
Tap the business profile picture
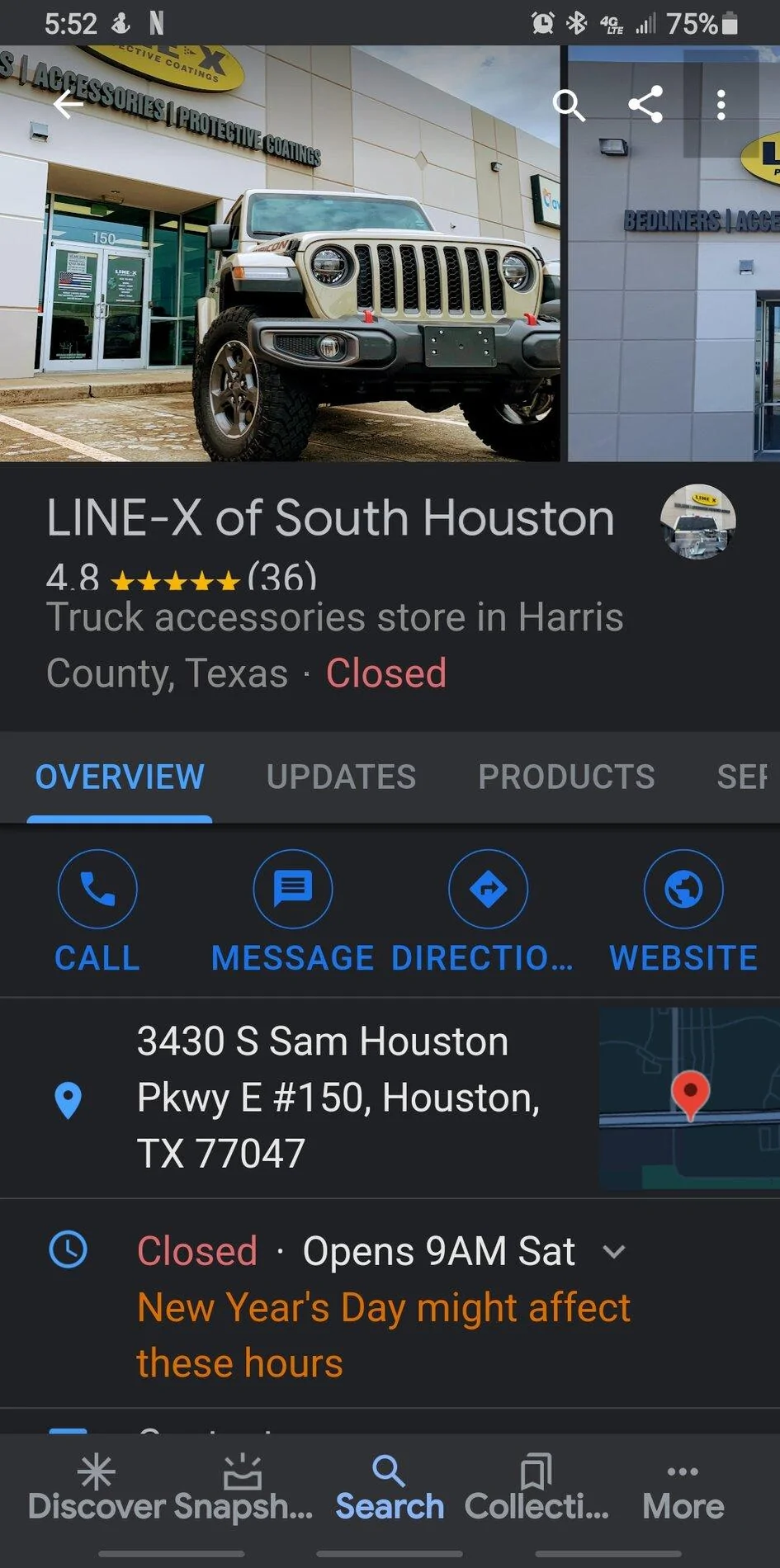(x=697, y=522)
